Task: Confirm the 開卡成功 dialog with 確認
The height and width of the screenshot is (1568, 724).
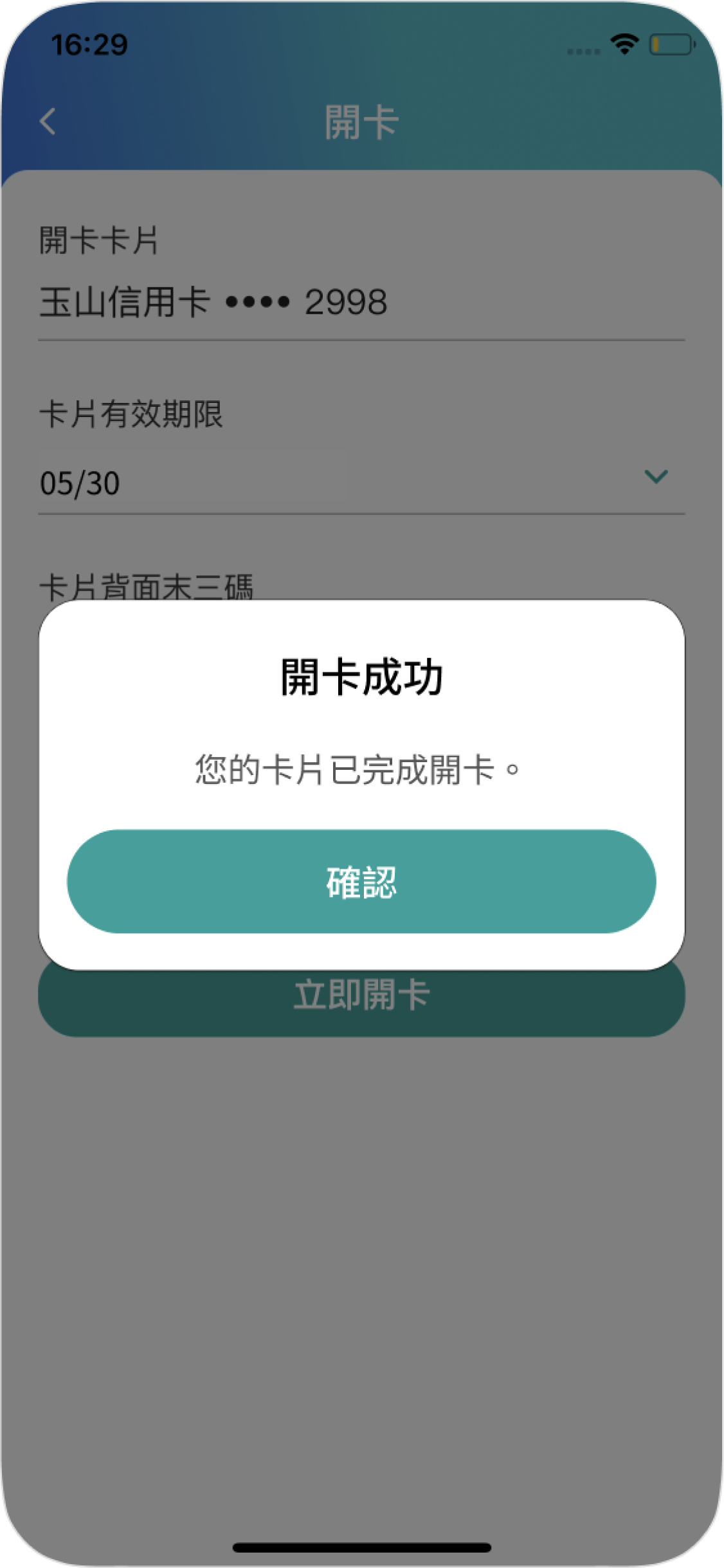Action: (x=361, y=881)
